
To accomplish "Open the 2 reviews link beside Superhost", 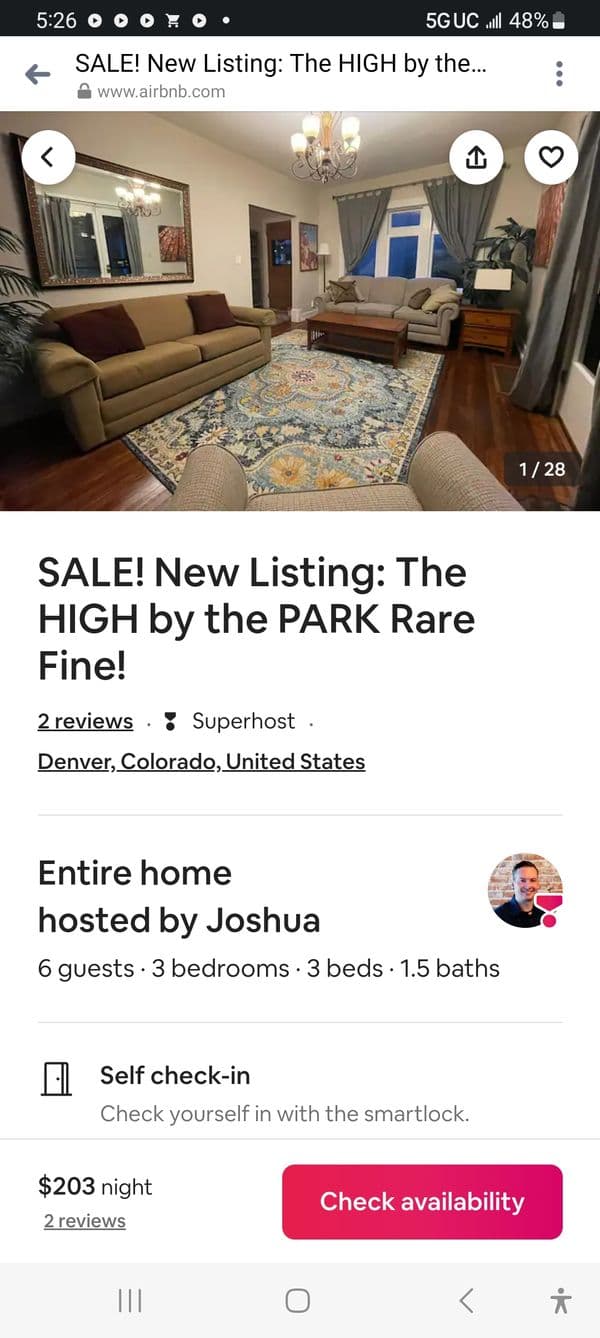I will (85, 721).
